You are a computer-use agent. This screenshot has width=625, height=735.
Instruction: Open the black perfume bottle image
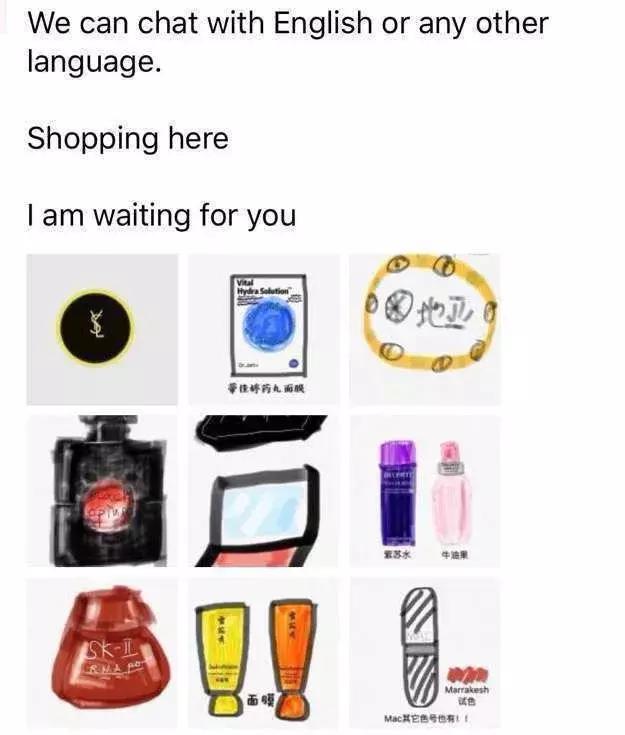pos(102,492)
